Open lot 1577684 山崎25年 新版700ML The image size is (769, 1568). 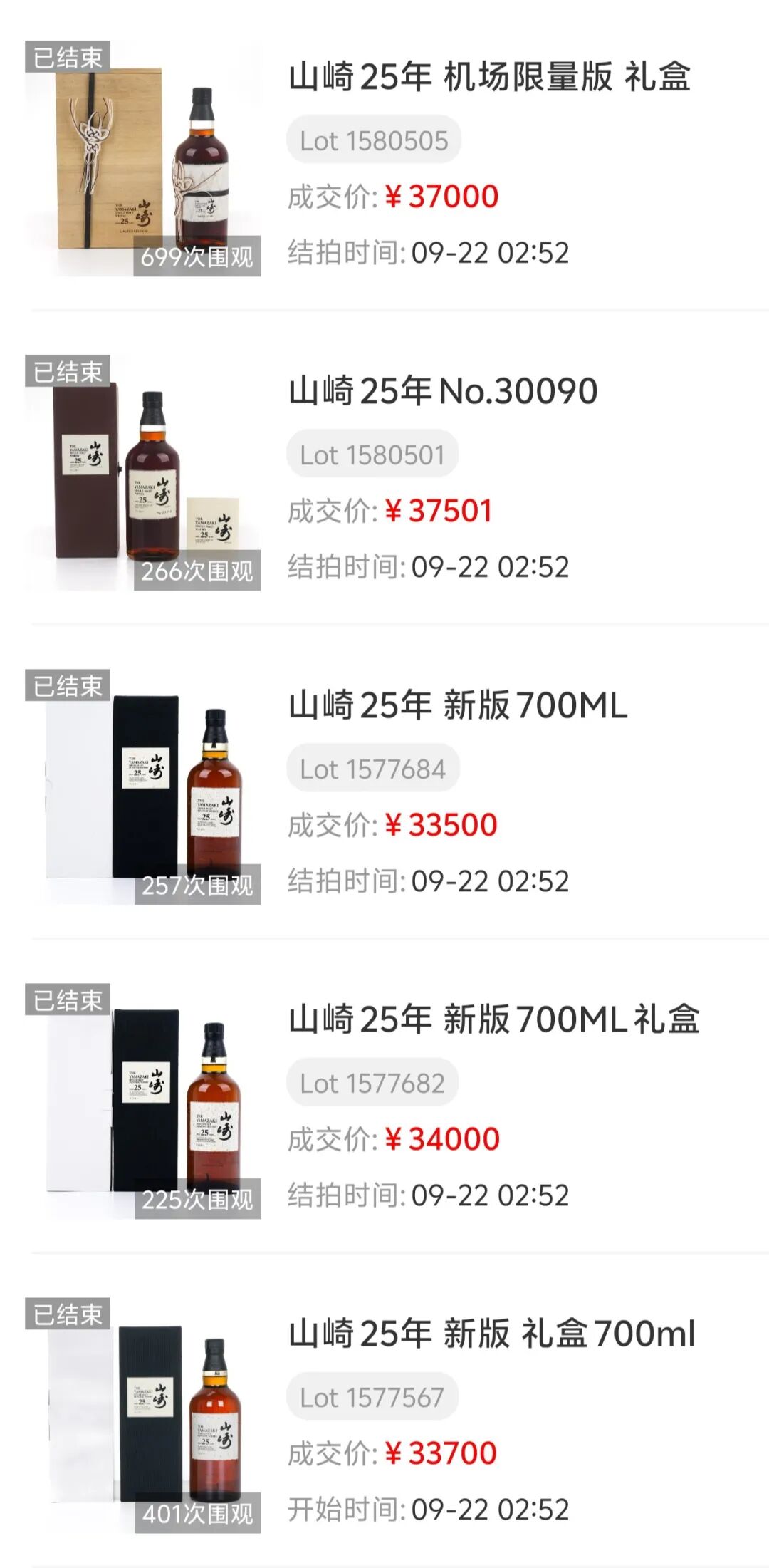click(x=457, y=705)
